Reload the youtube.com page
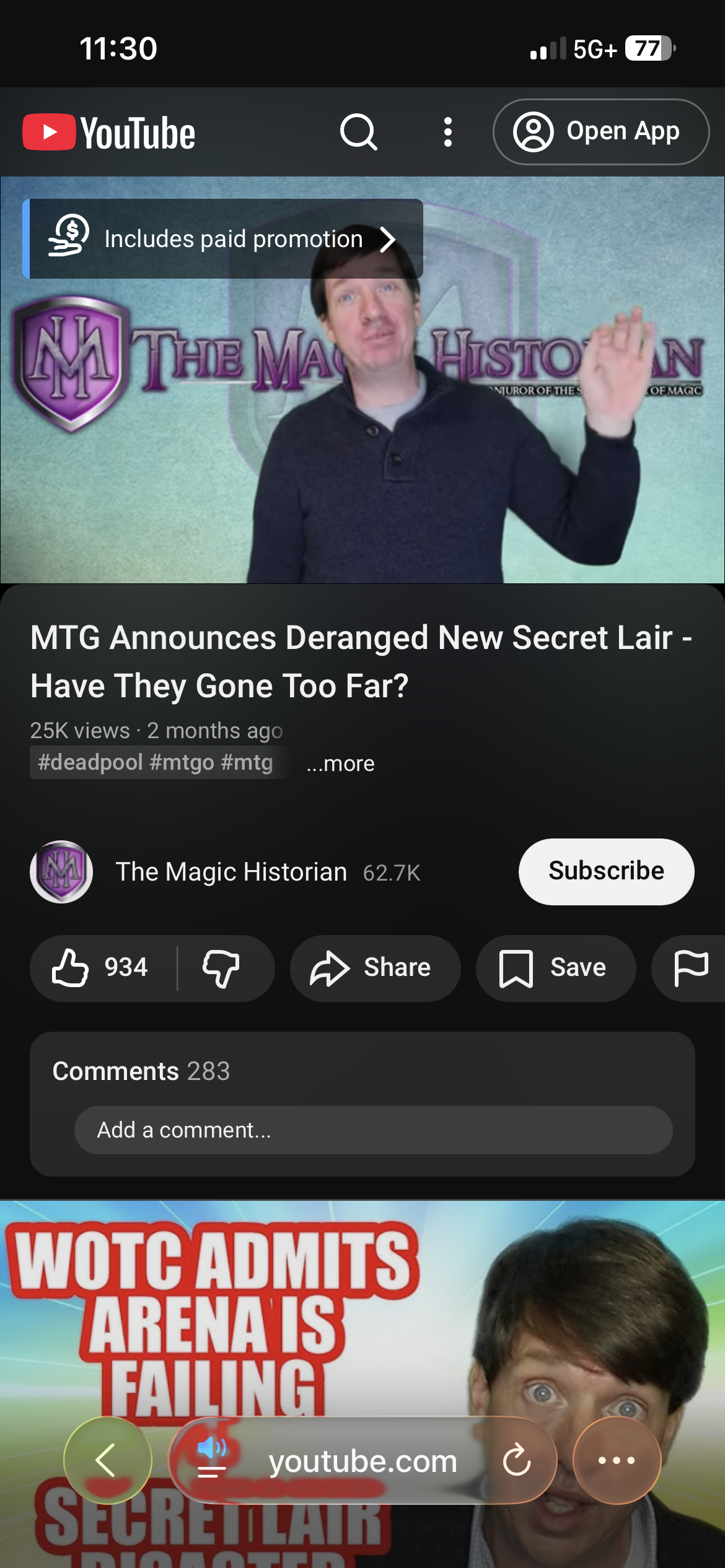Screen dimensions: 725x1568 click(517, 1460)
